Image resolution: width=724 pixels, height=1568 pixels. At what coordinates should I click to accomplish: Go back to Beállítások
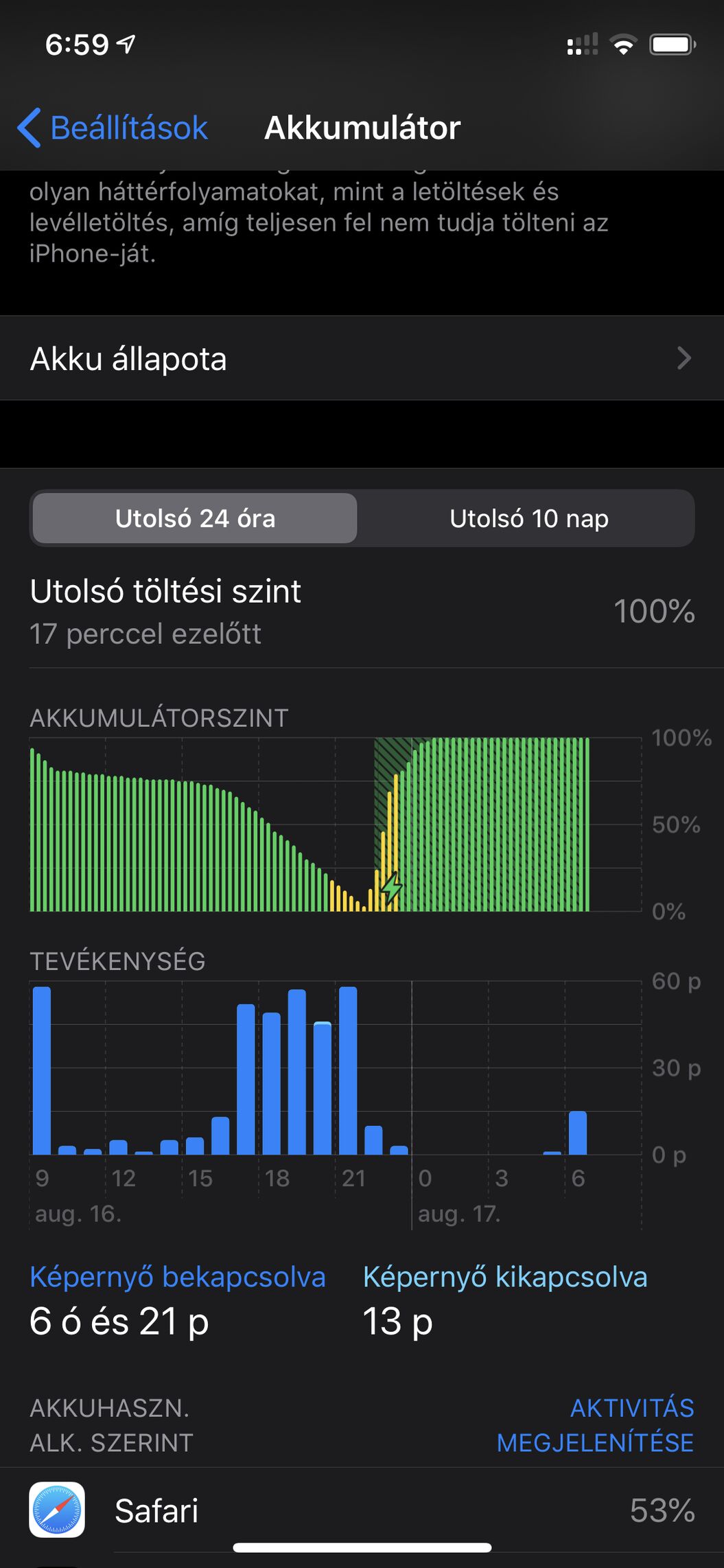(113, 128)
